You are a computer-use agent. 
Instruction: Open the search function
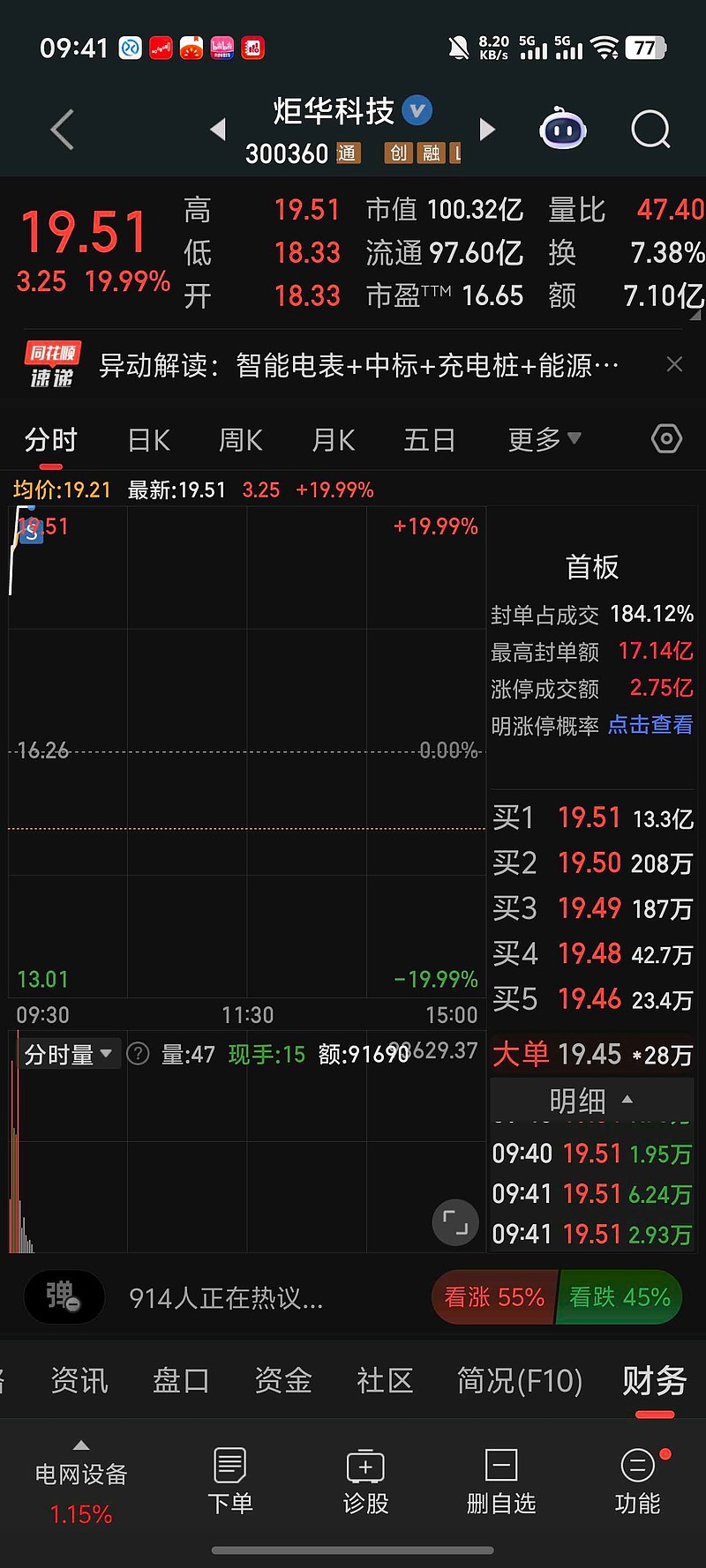[x=650, y=129]
